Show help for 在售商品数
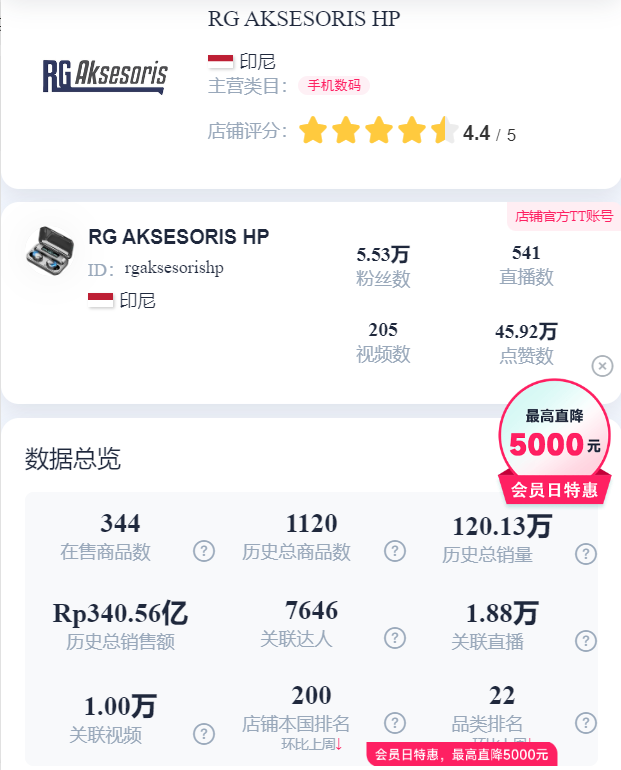The height and width of the screenshot is (770, 621). [x=204, y=551]
